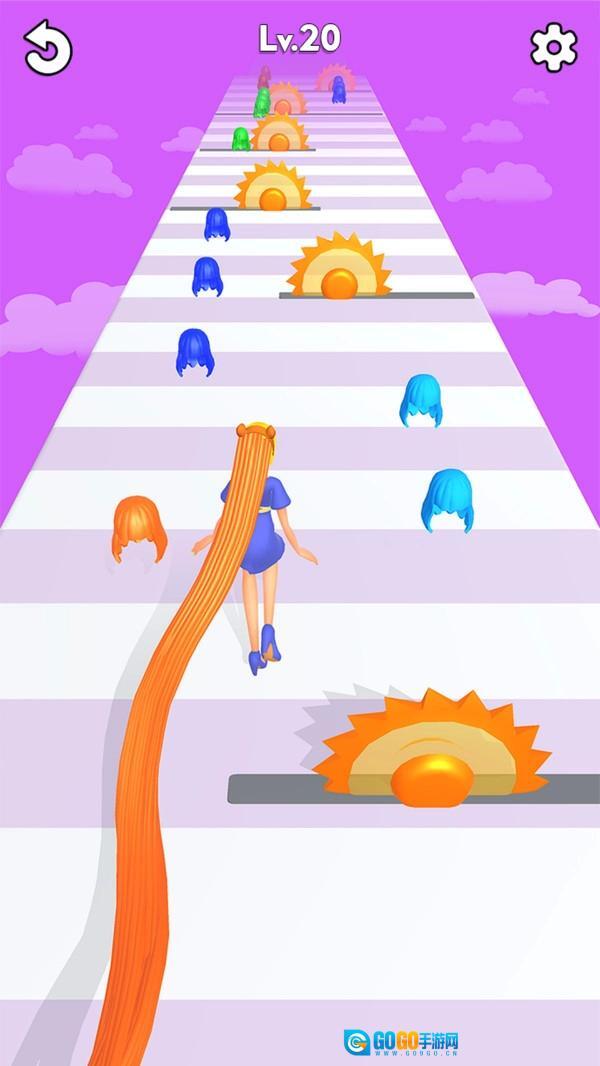Restart the level with the undo arrow

tap(48, 48)
